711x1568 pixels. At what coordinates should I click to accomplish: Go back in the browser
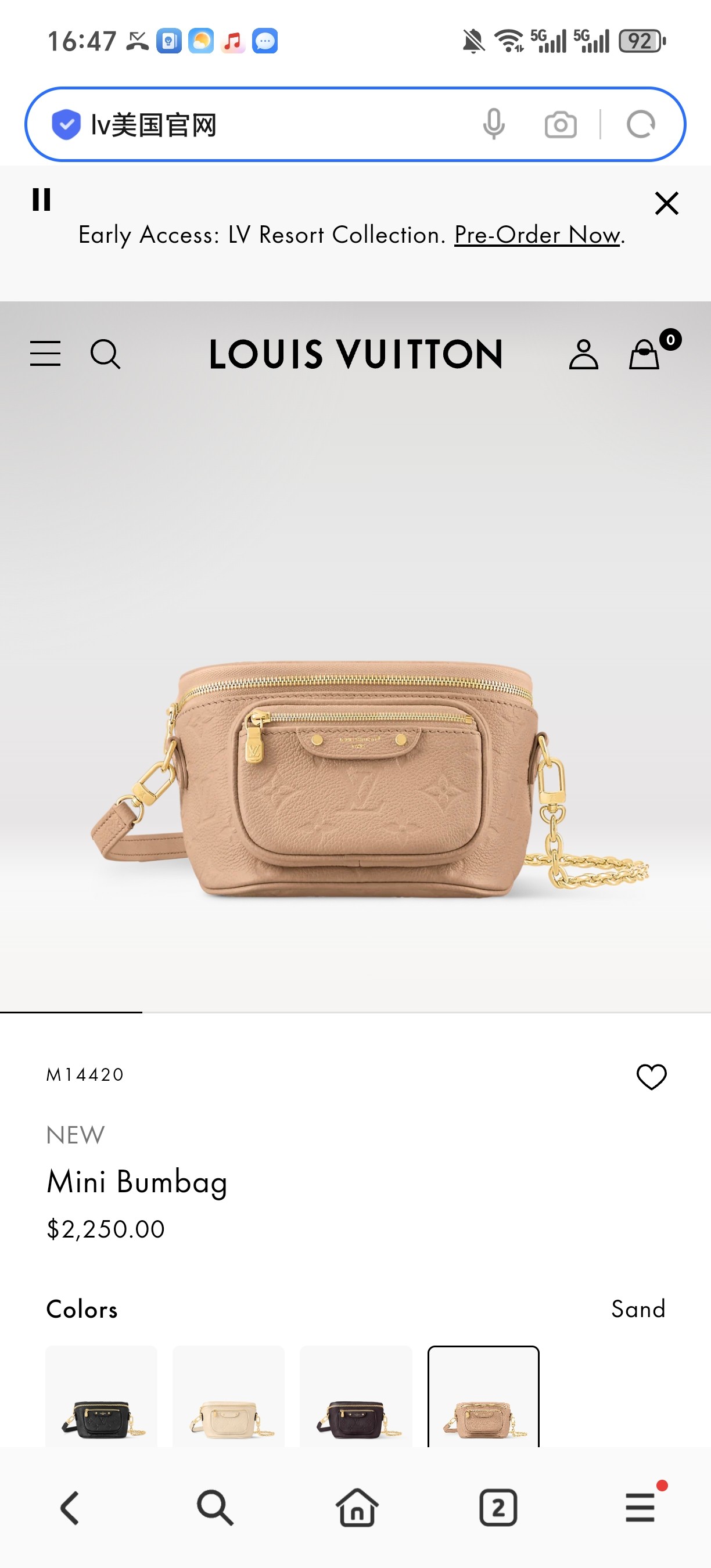coord(70,1508)
